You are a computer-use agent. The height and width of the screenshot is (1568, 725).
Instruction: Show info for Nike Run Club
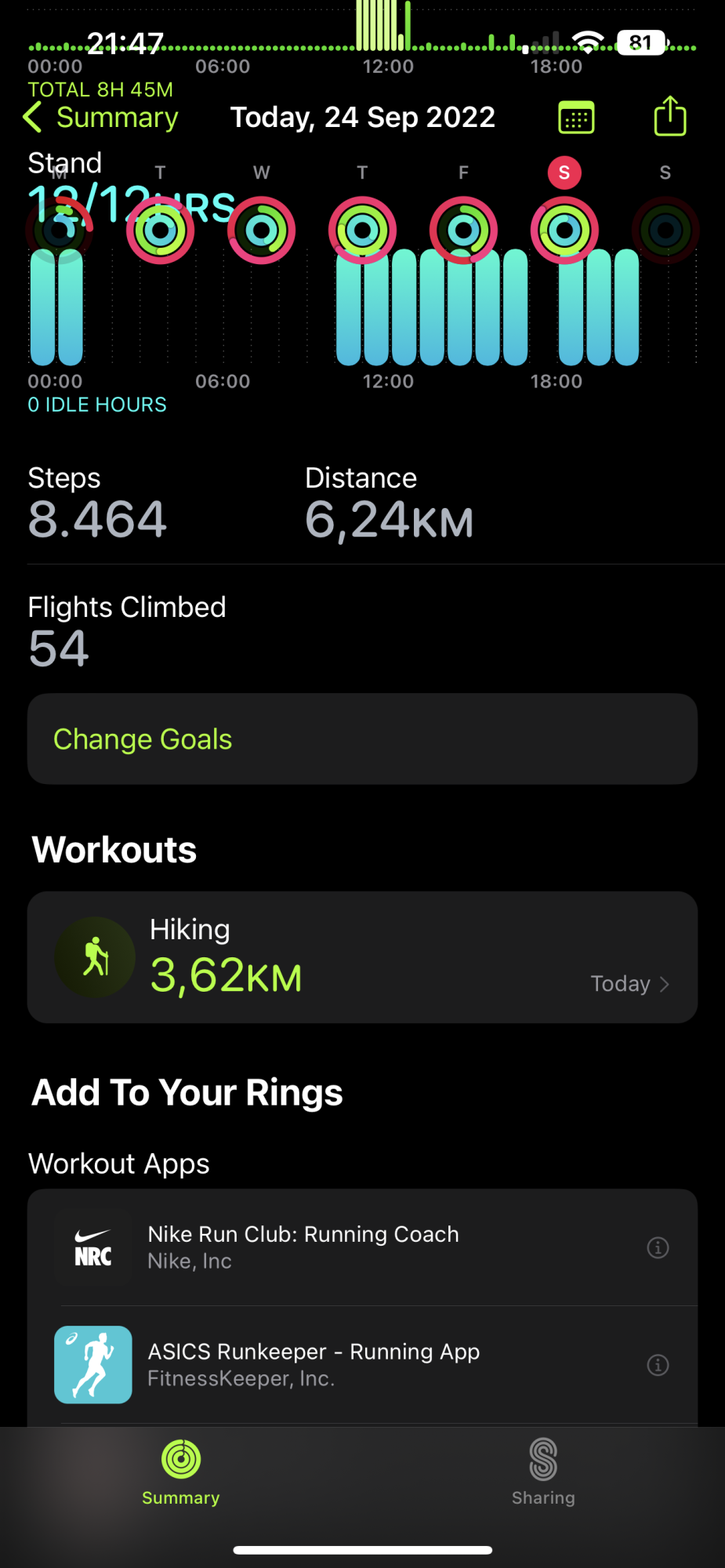(x=658, y=1247)
